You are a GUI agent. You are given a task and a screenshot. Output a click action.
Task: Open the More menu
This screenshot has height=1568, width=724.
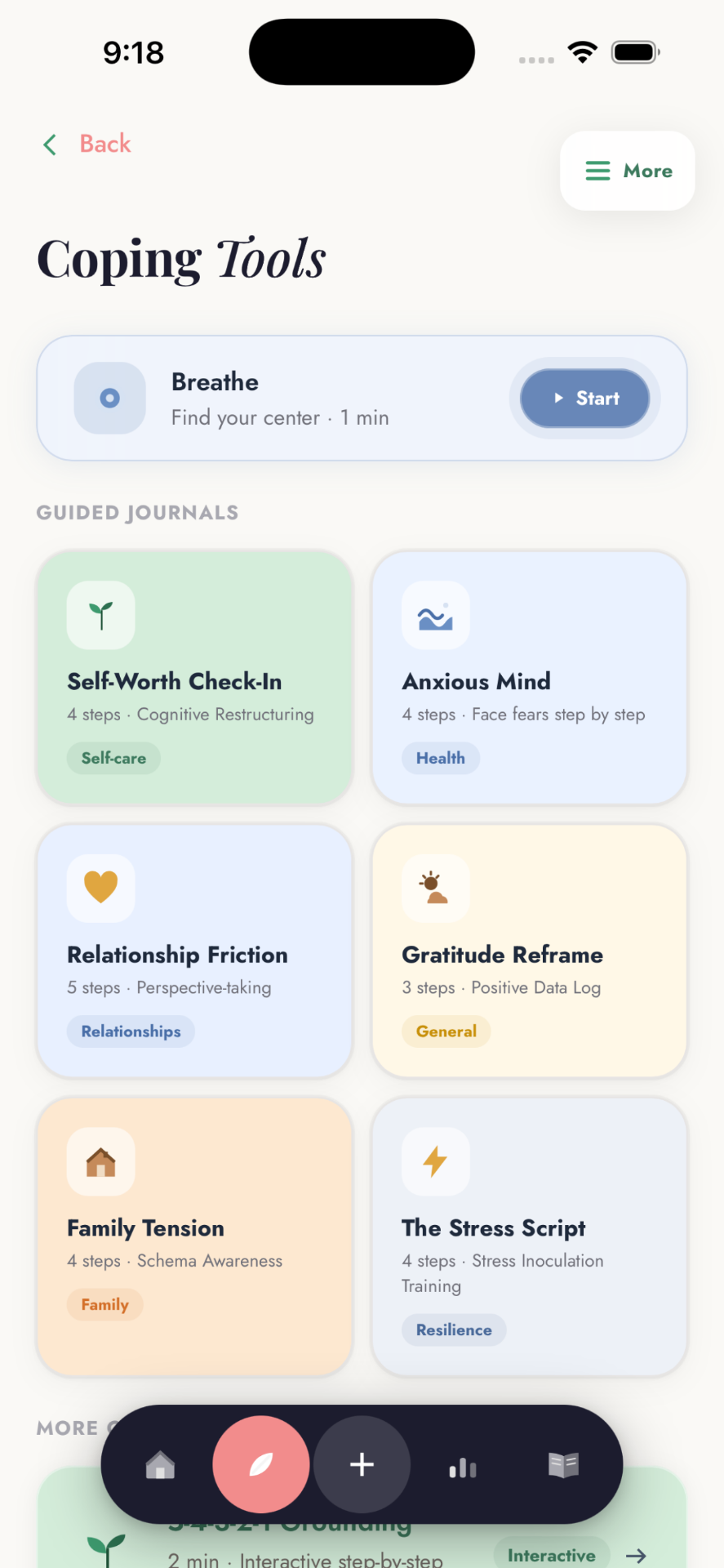627,171
